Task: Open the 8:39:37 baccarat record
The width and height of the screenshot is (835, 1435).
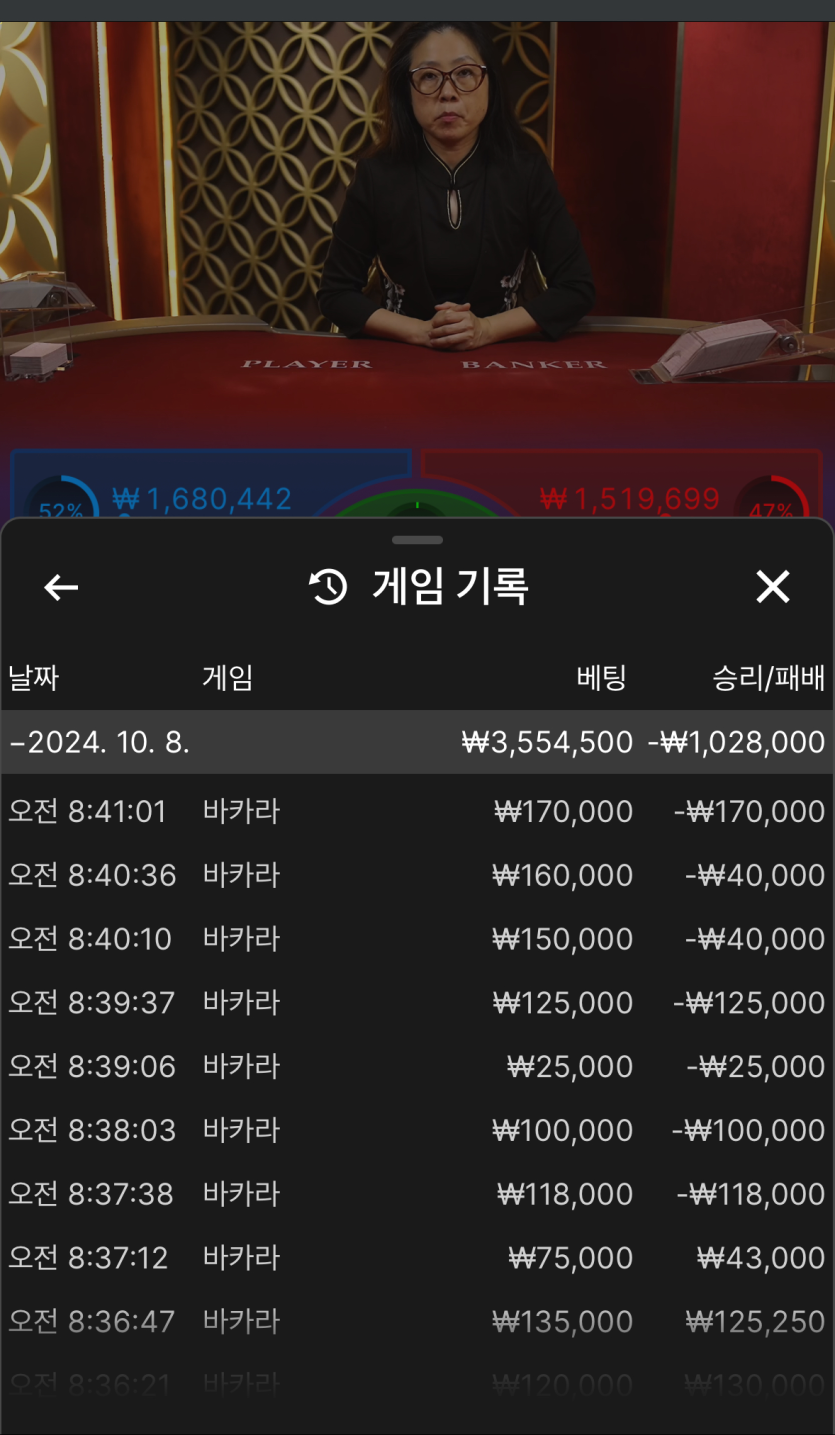Action: (x=417, y=1002)
